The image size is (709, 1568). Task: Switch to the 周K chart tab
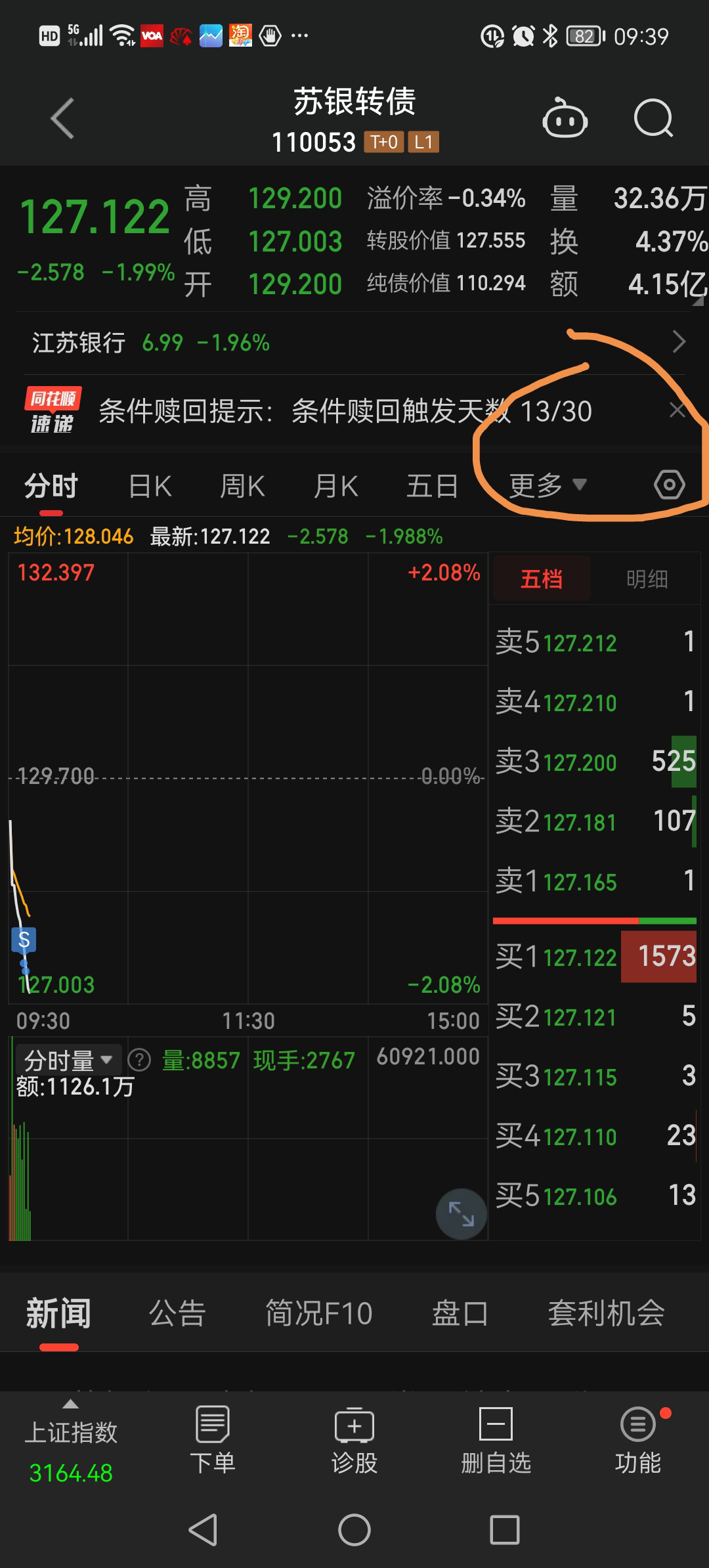click(x=242, y=487)
